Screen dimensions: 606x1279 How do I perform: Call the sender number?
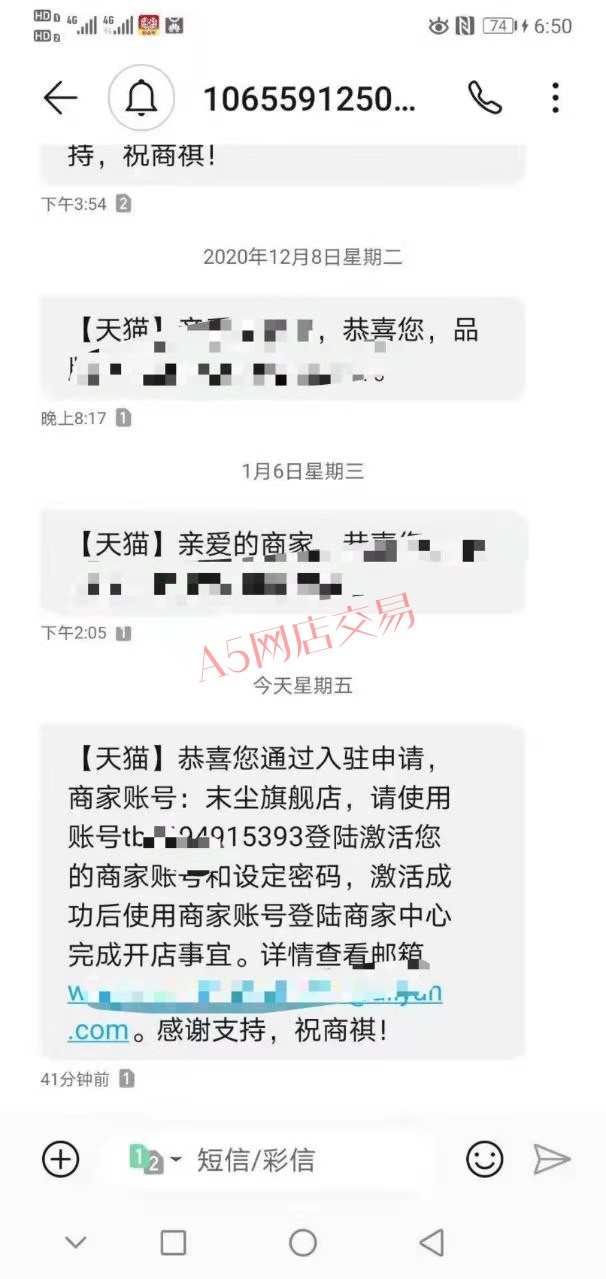485,98
